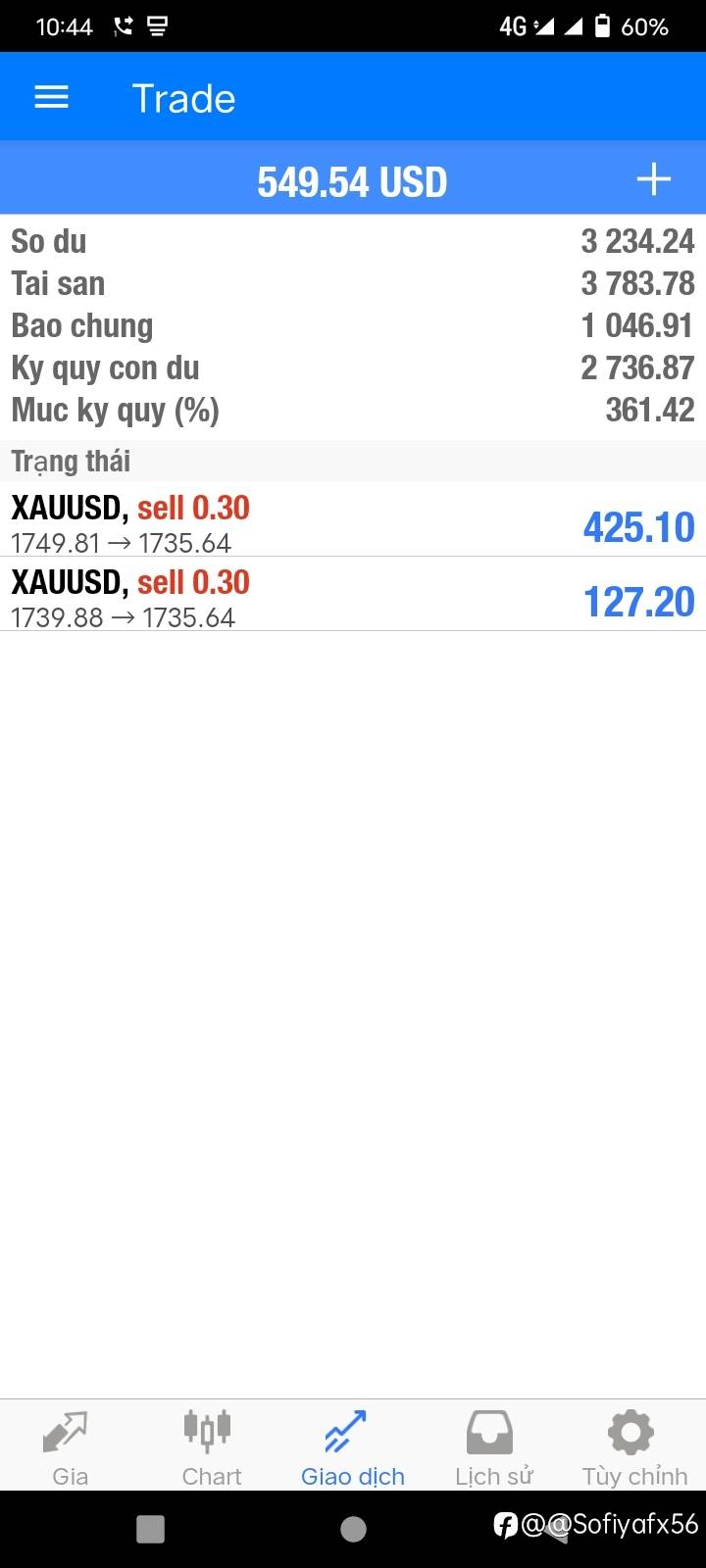Viewport: 706px width, 1568px height.
Task: Select the Giao dịch tab
Action: [x=353, y=1445]
